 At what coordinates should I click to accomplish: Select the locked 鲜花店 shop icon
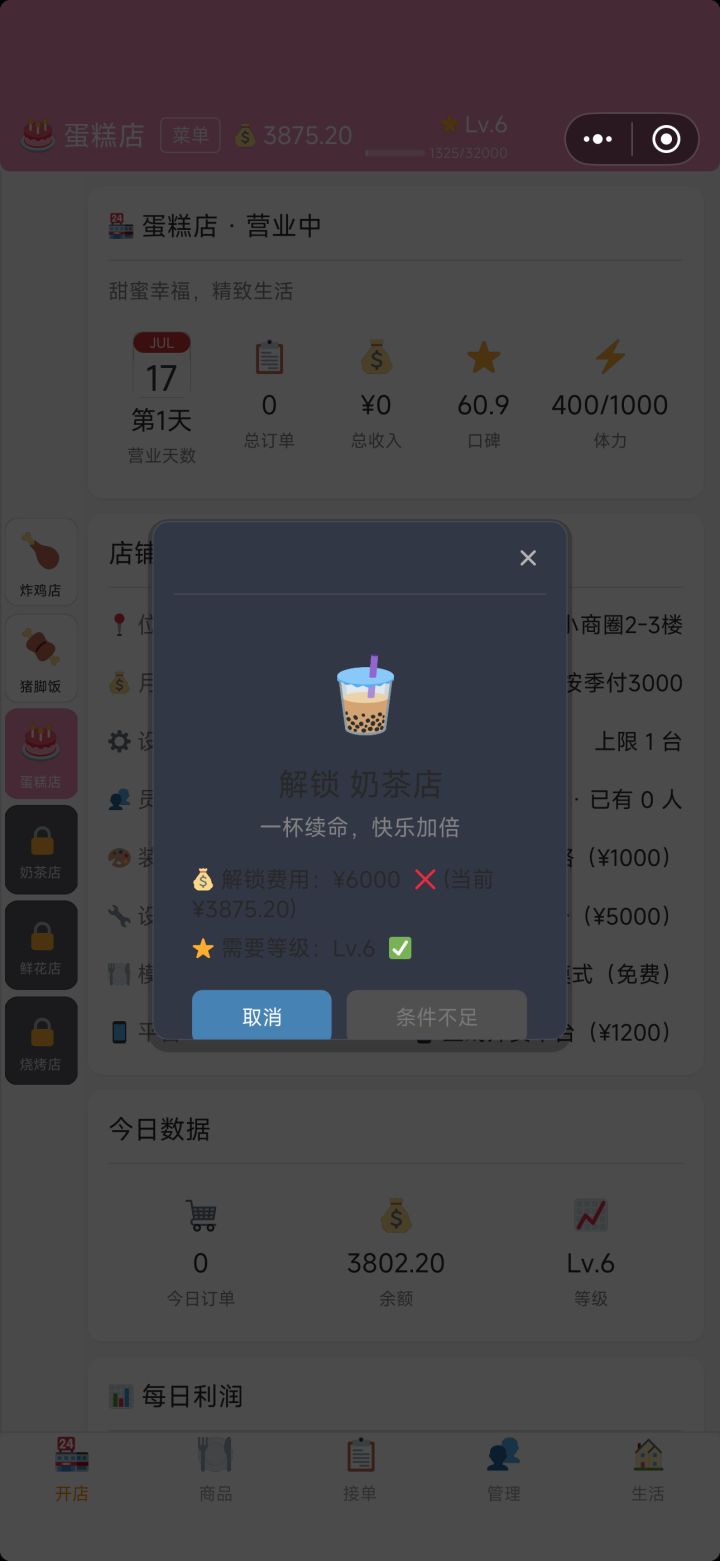tap(41, 944)
